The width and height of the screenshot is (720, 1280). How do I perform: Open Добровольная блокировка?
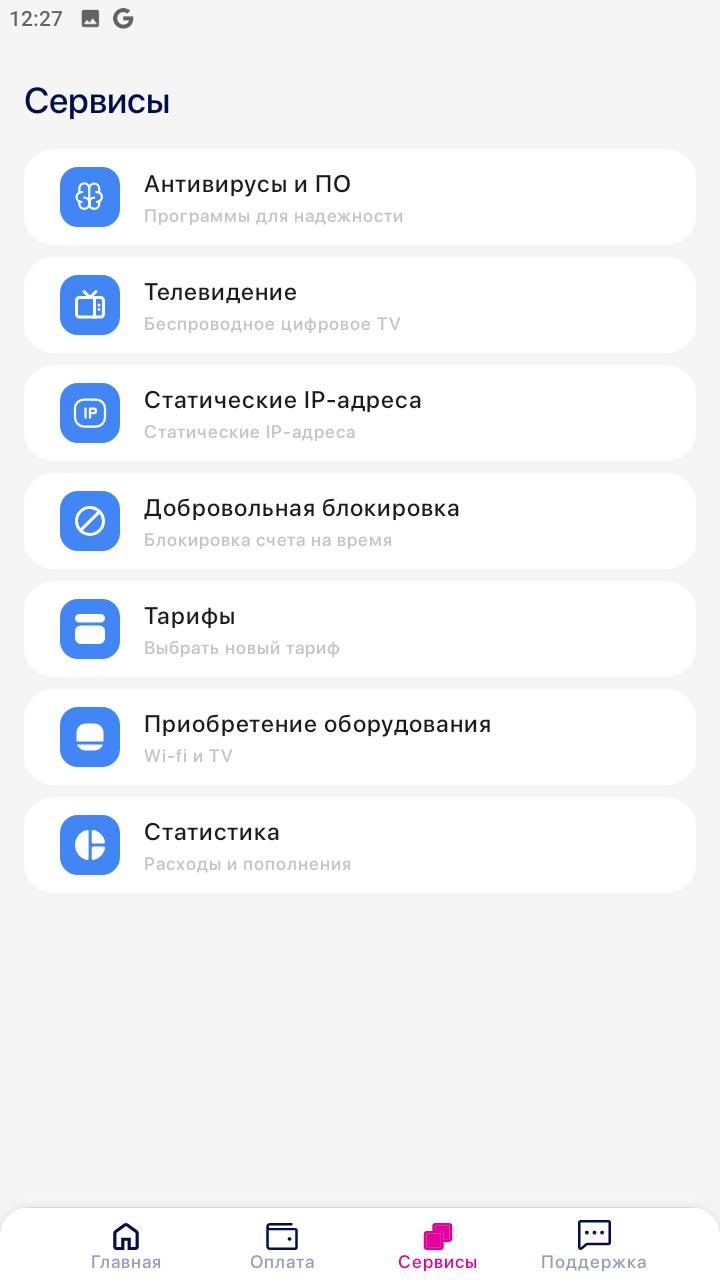[x=360, y=521]
